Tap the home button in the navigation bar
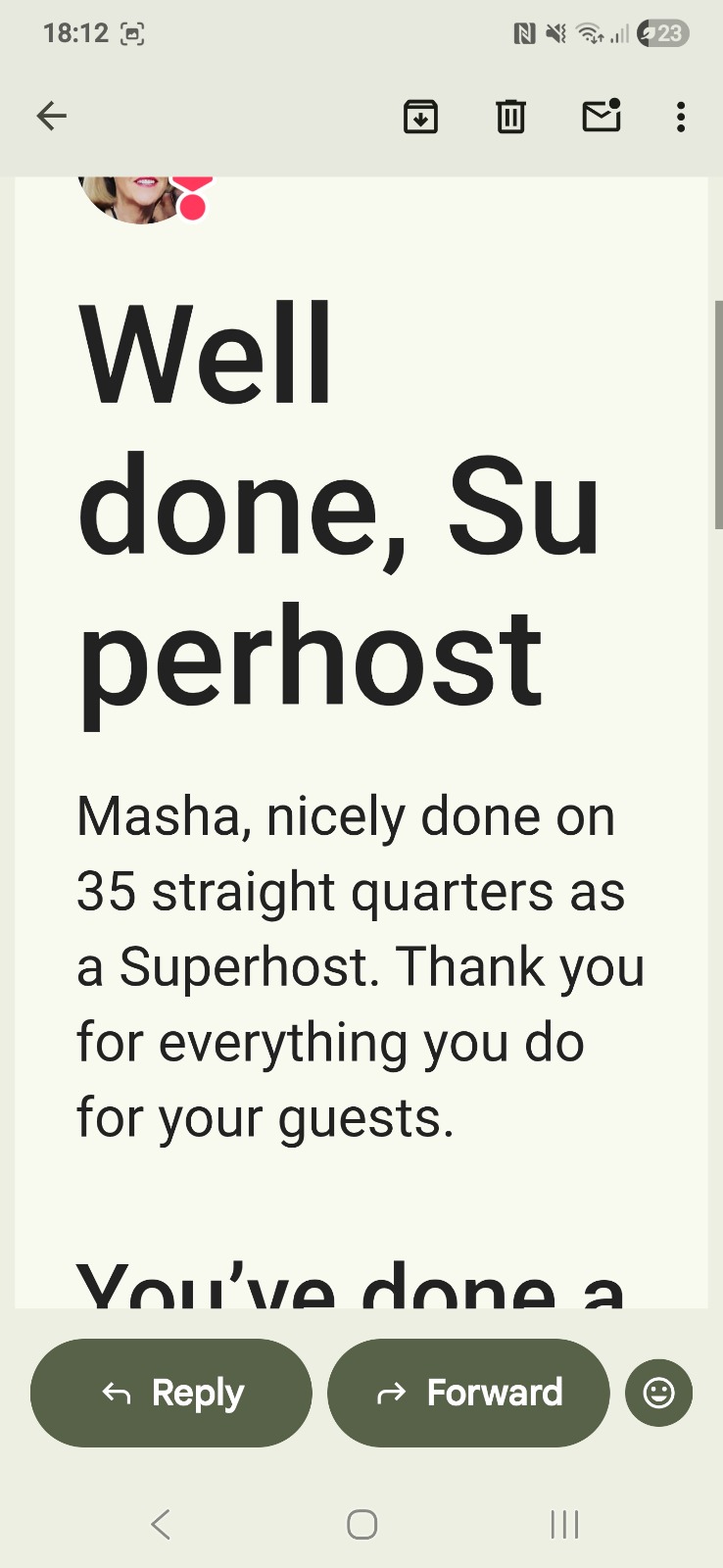 361,1525
